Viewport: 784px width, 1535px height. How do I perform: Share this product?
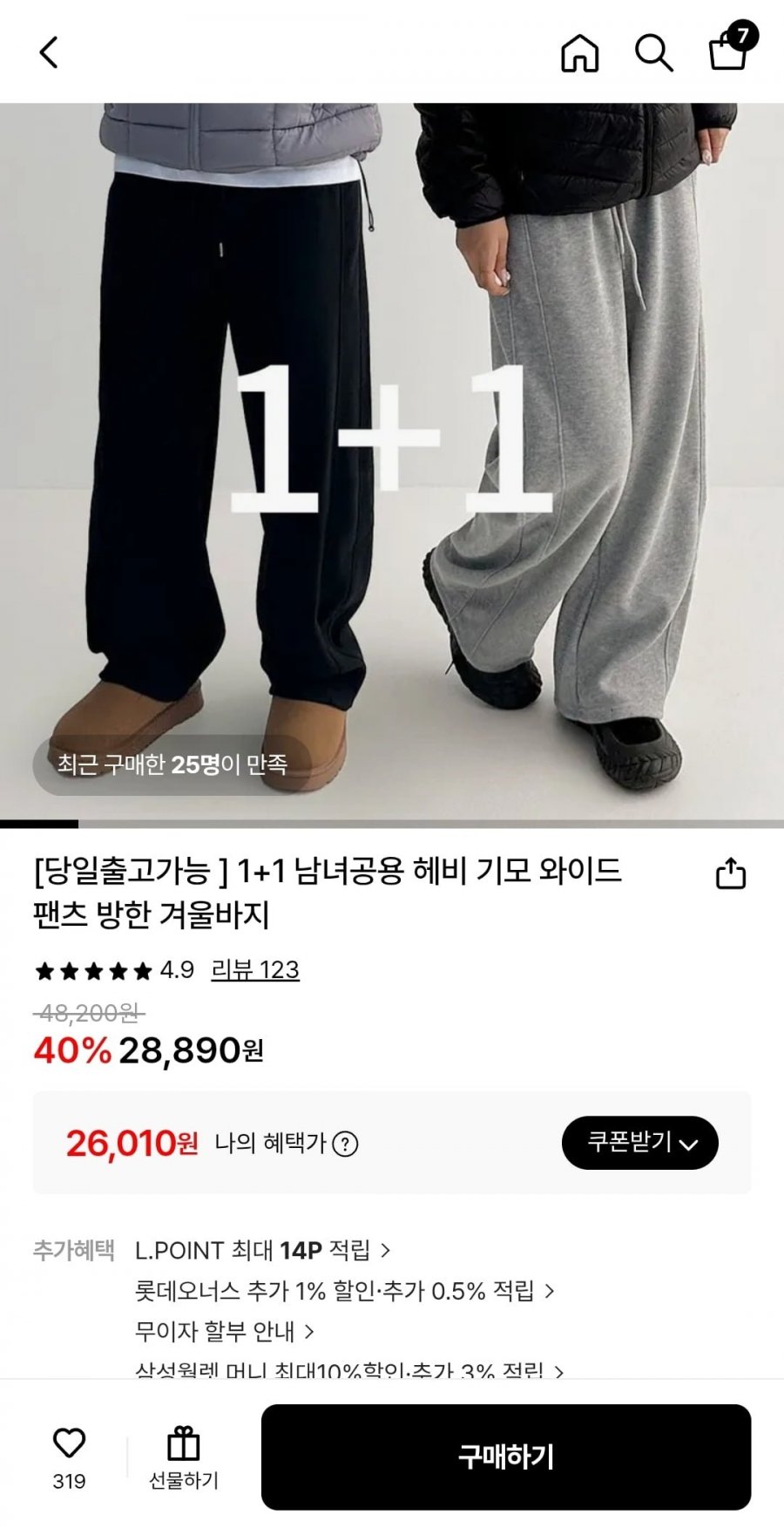pos(731,873)
